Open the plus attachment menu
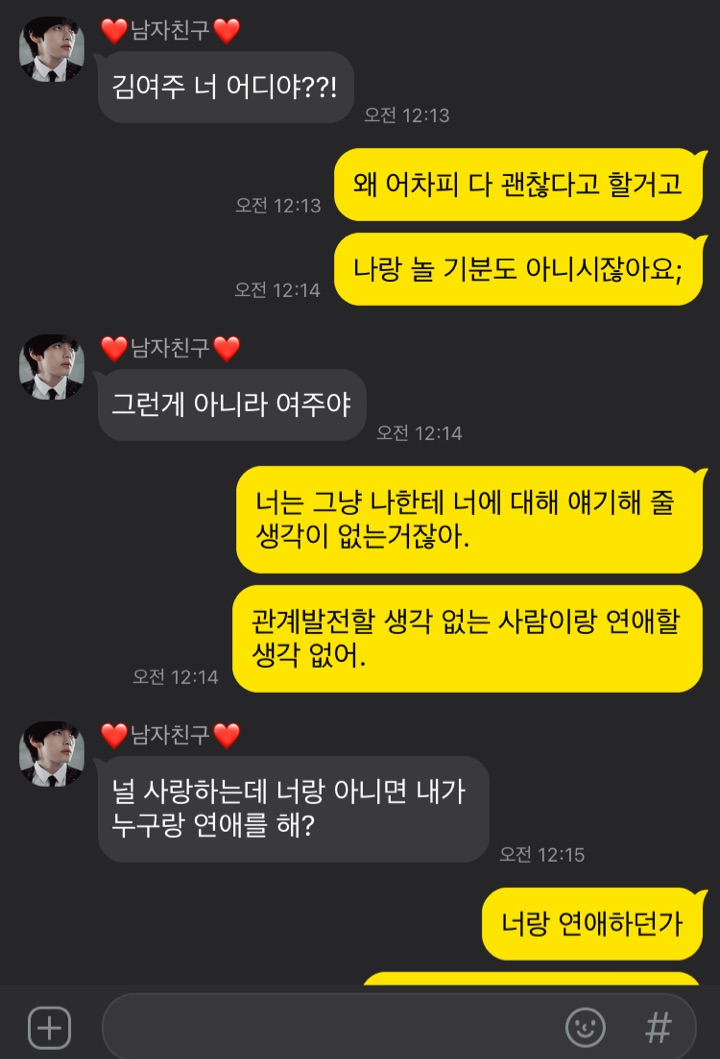The image size is (720, 1059). tap(49, 1027)
